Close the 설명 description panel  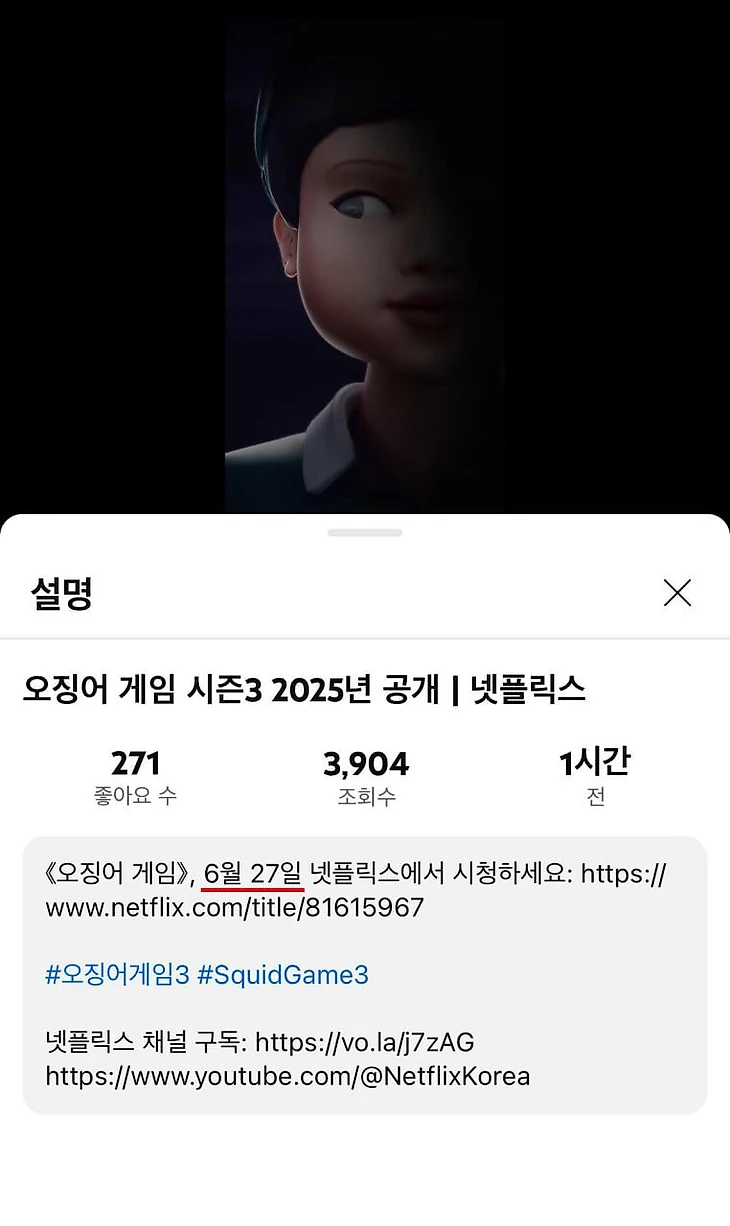677,593
